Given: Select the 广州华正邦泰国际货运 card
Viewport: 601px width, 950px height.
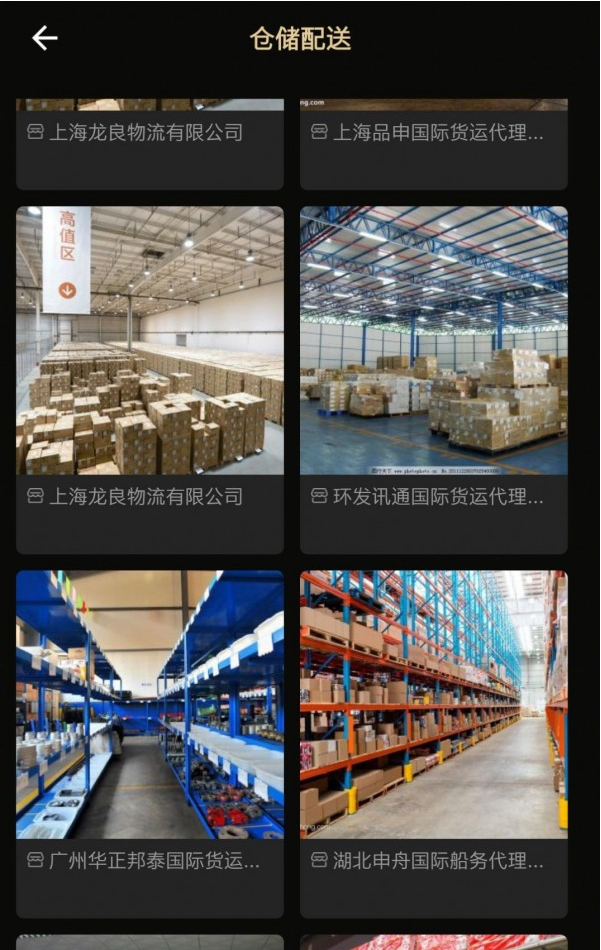Looking at the screenshot, I should tap(150, 743).
